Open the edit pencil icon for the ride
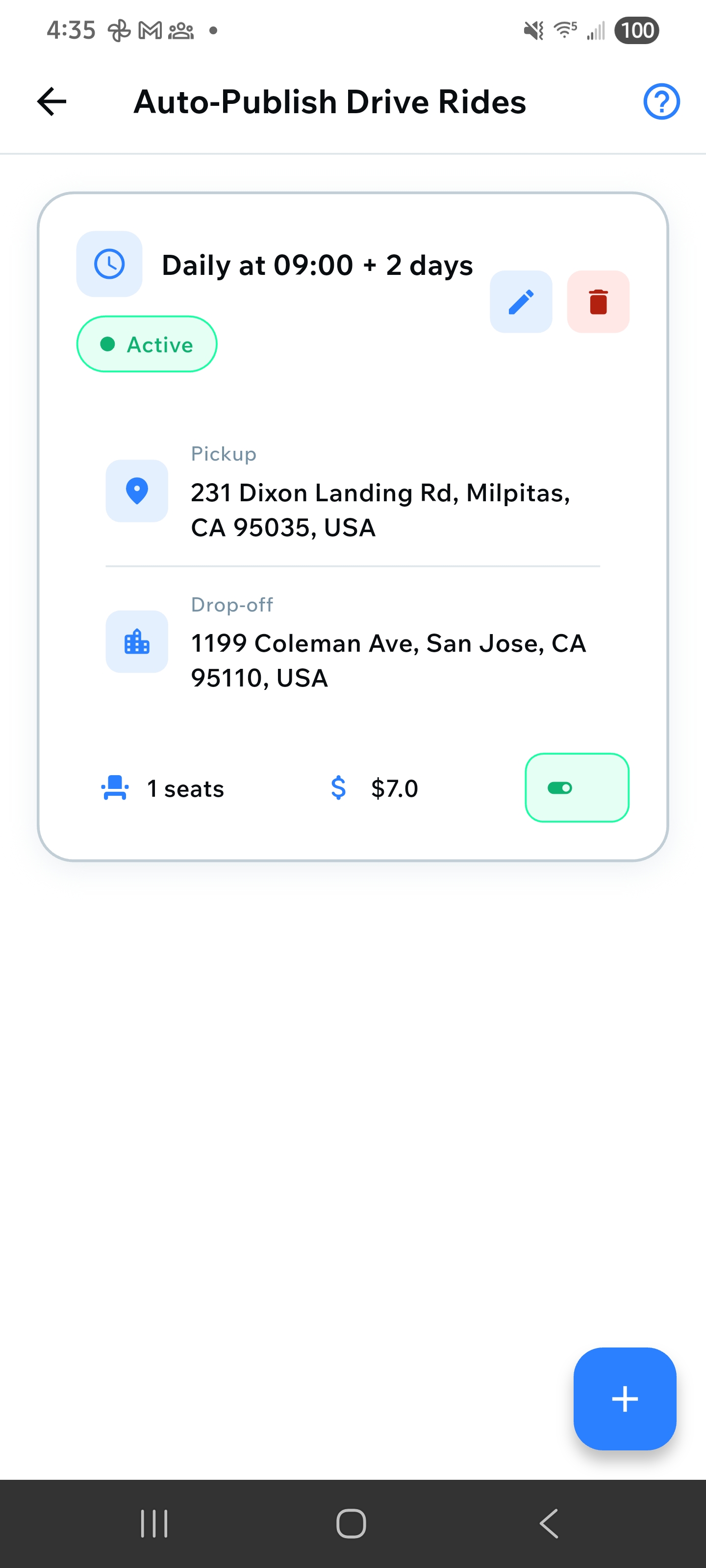The height and width of the screenshot is (1568, 706). coord(521,302)
